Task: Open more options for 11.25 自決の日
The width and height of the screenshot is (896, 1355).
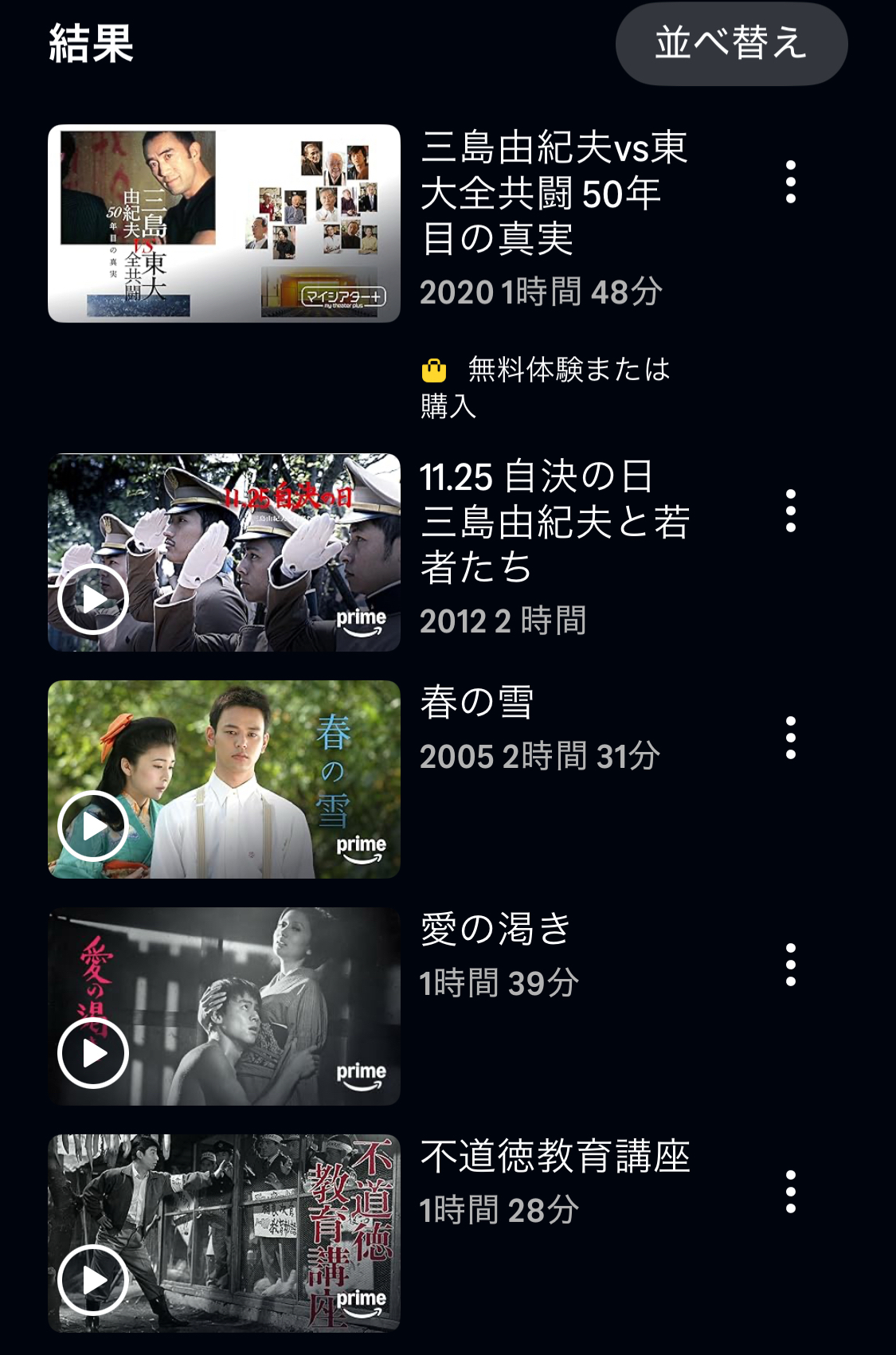Action: [x=790, y=511]
